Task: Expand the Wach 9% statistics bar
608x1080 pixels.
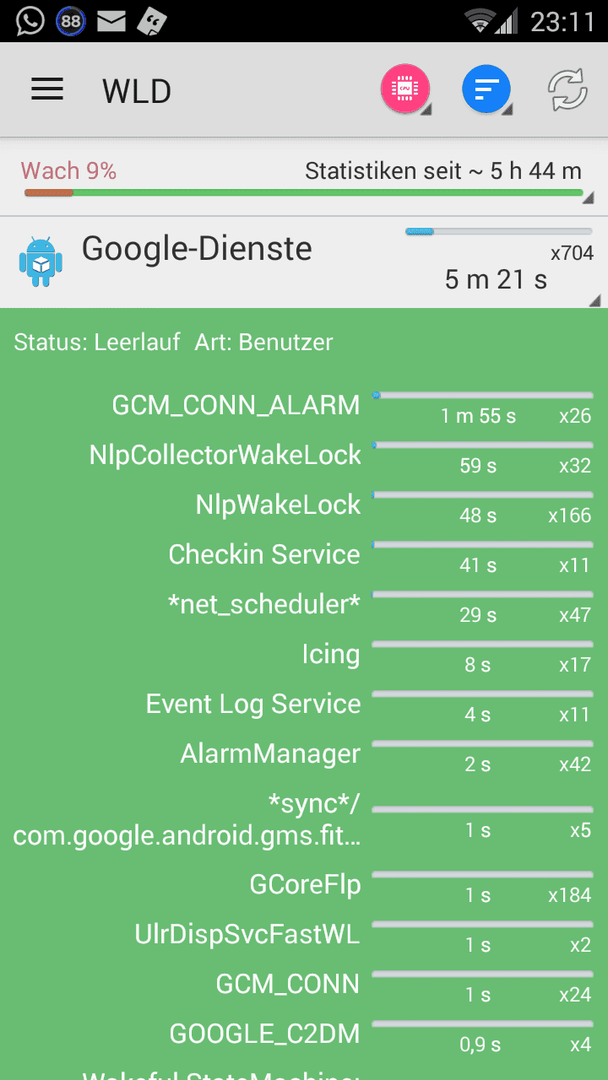Action: click(304, 178)
